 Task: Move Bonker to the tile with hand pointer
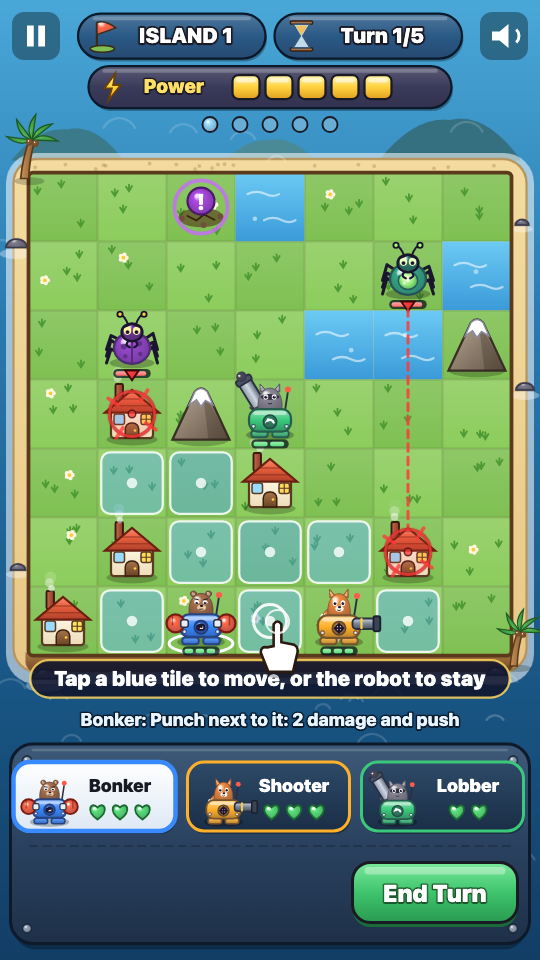click(x=269, y=621)
